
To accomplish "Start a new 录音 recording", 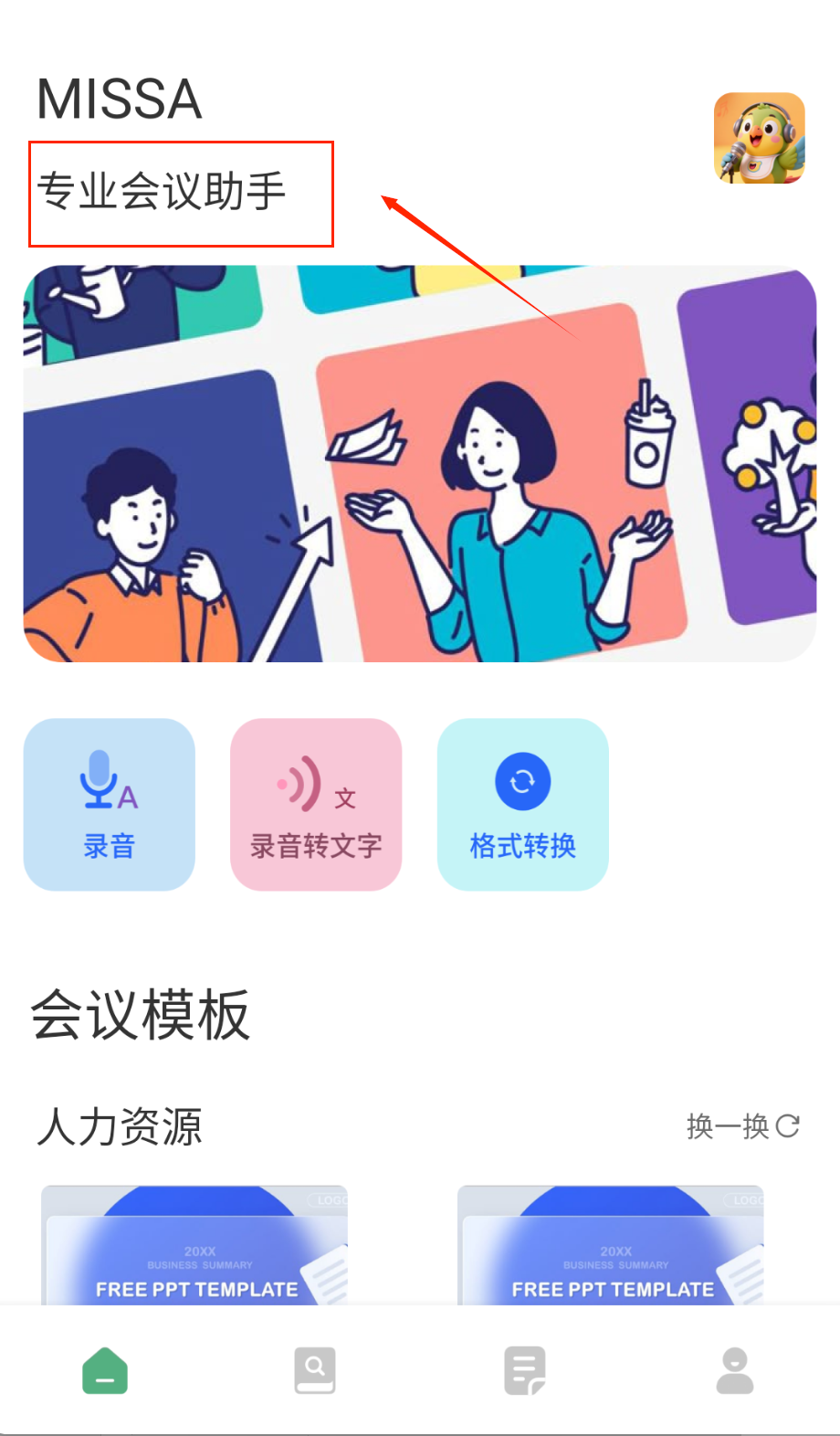I will click(110, 805).
